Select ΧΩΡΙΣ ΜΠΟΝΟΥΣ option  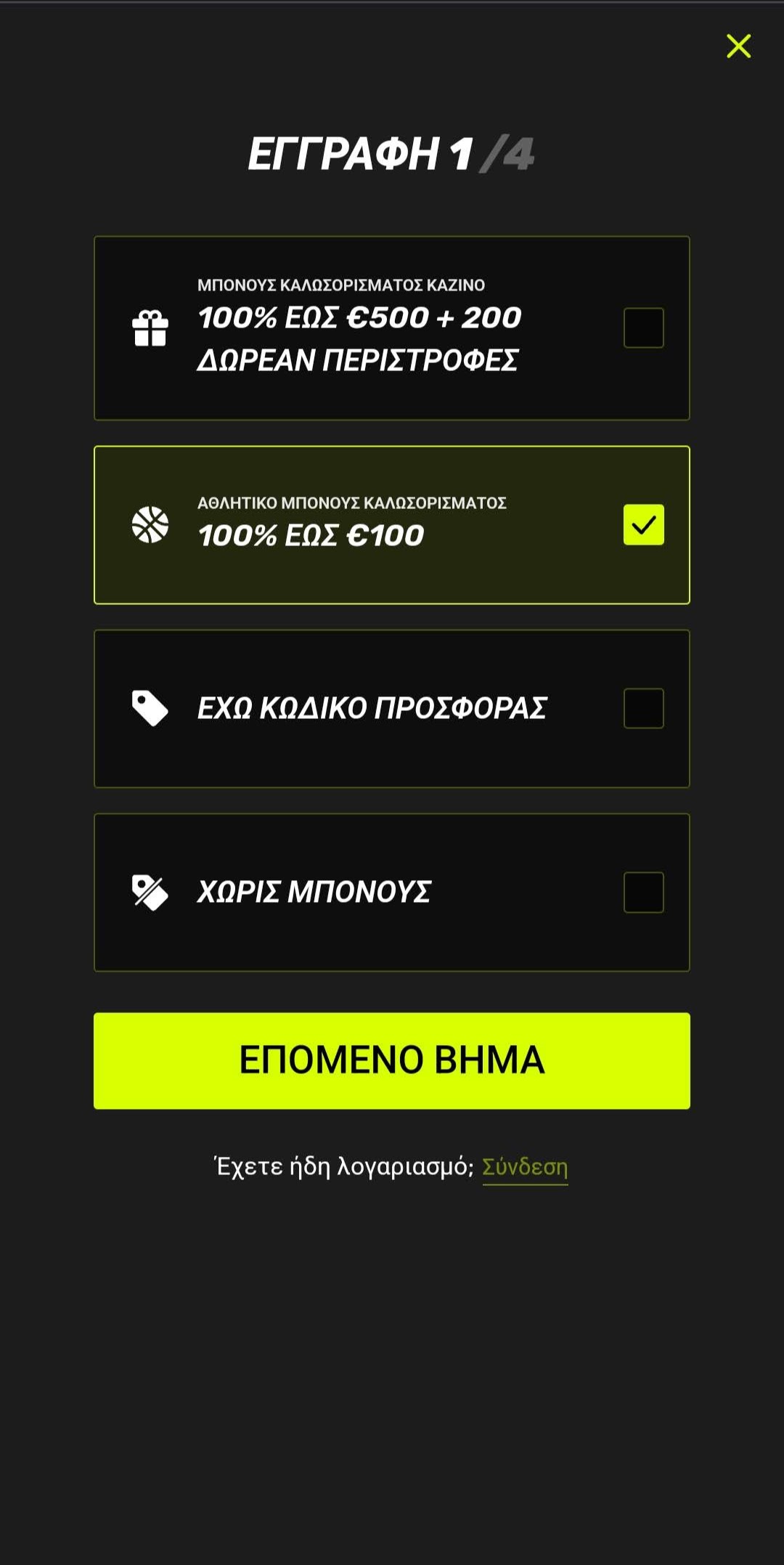tap(643, 892)
